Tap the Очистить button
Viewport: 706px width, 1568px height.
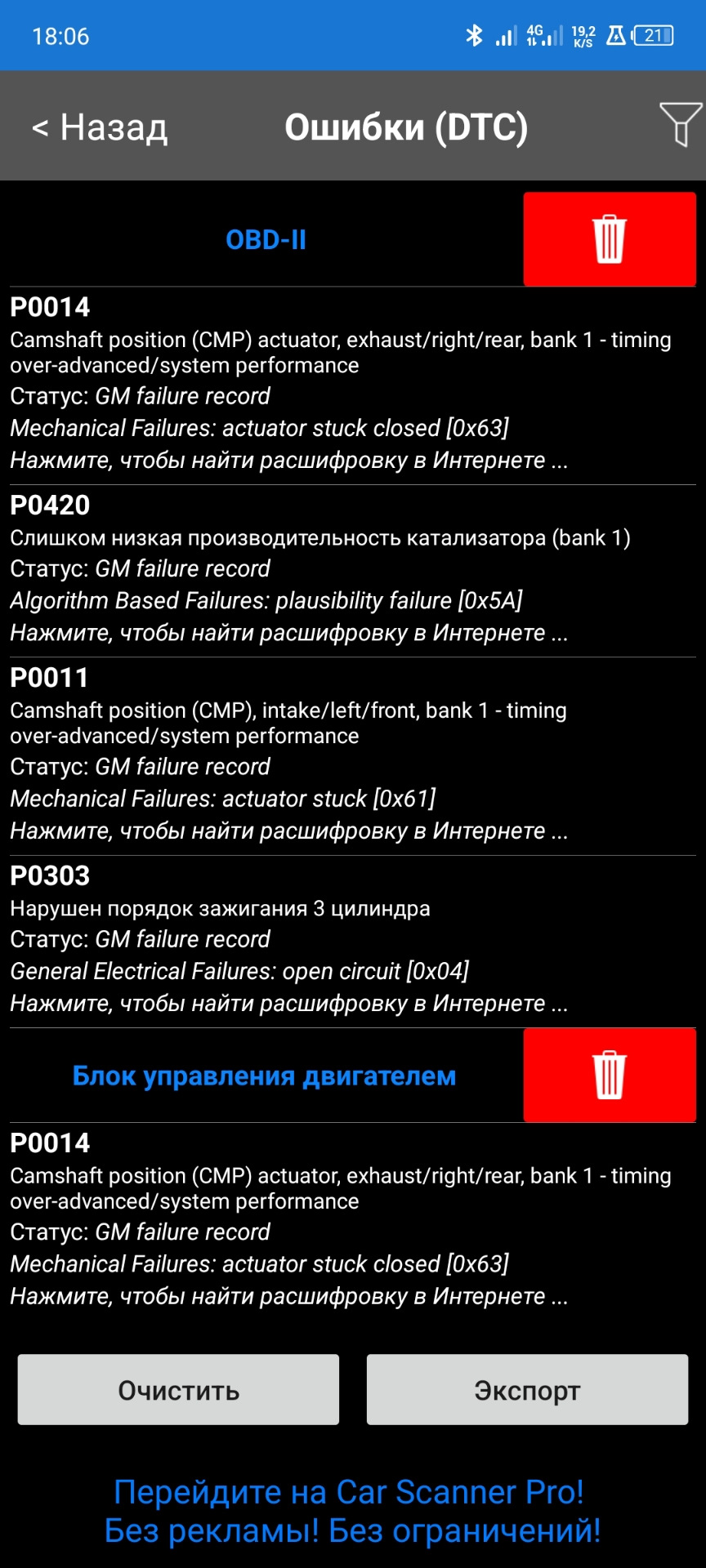click(x=178, y=1389)
